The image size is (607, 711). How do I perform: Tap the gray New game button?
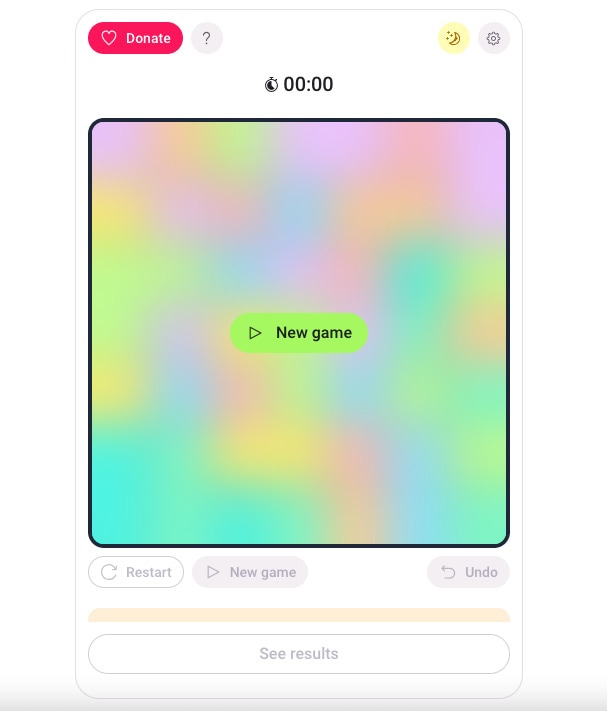click(250, 572)
